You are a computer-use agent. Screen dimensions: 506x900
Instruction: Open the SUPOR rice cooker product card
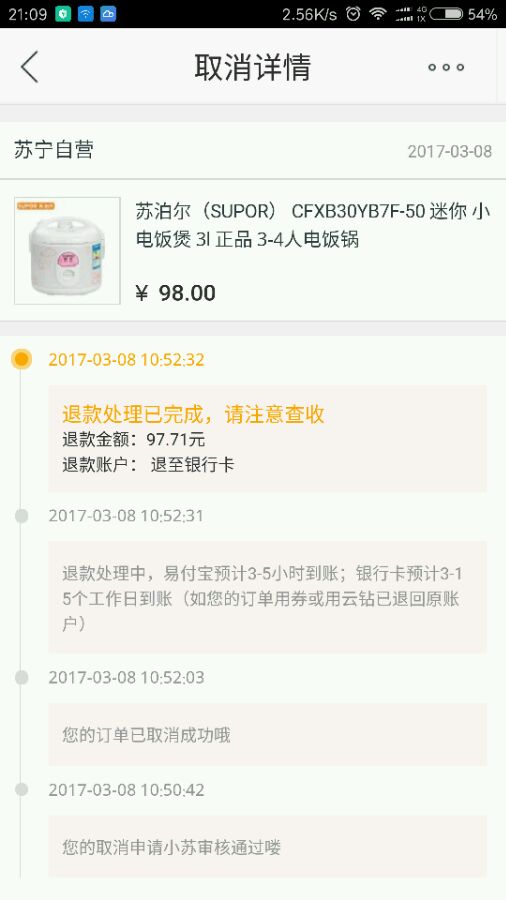pos(253,250)
